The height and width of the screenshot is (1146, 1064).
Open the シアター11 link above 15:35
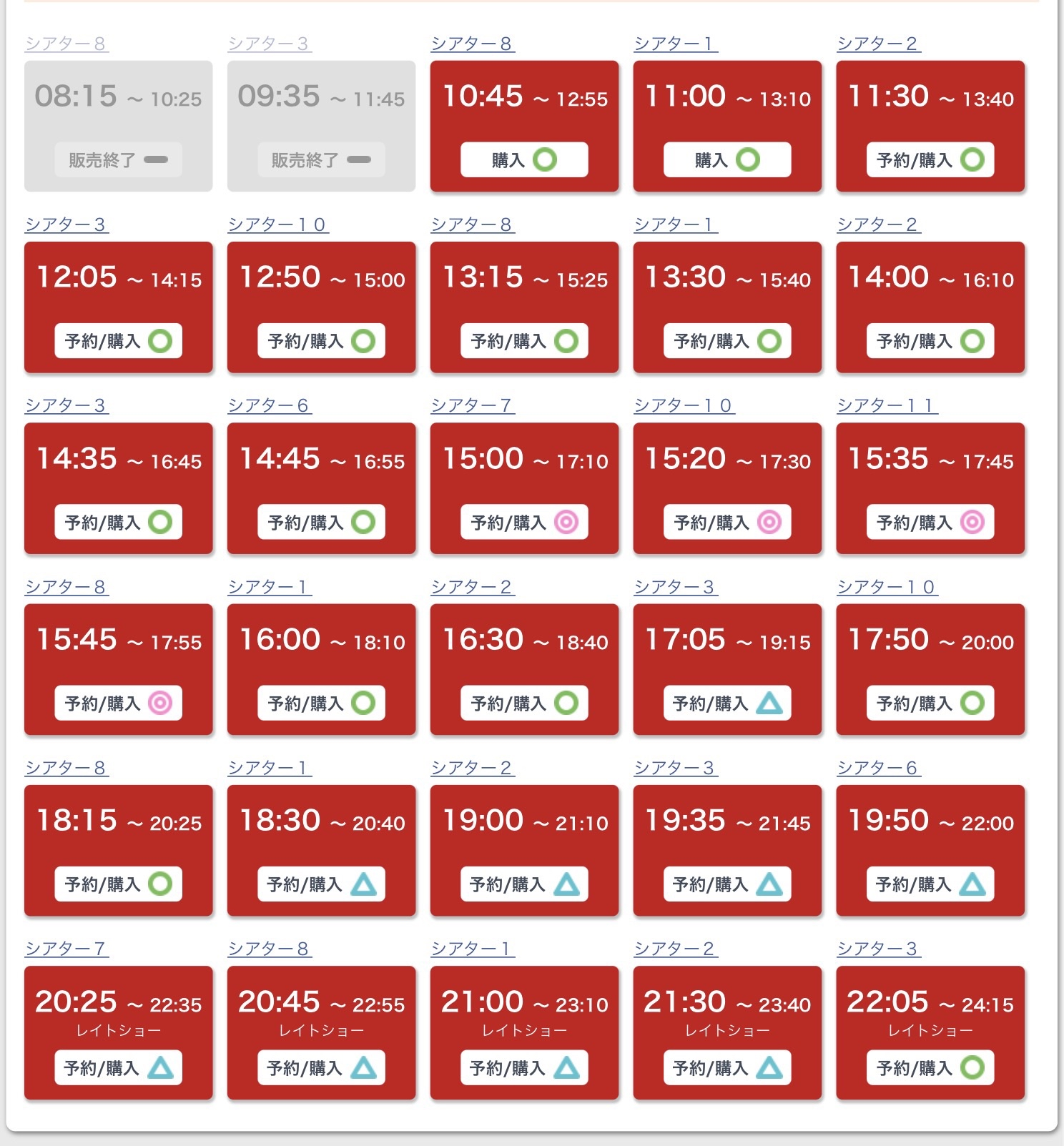[887, 405]
